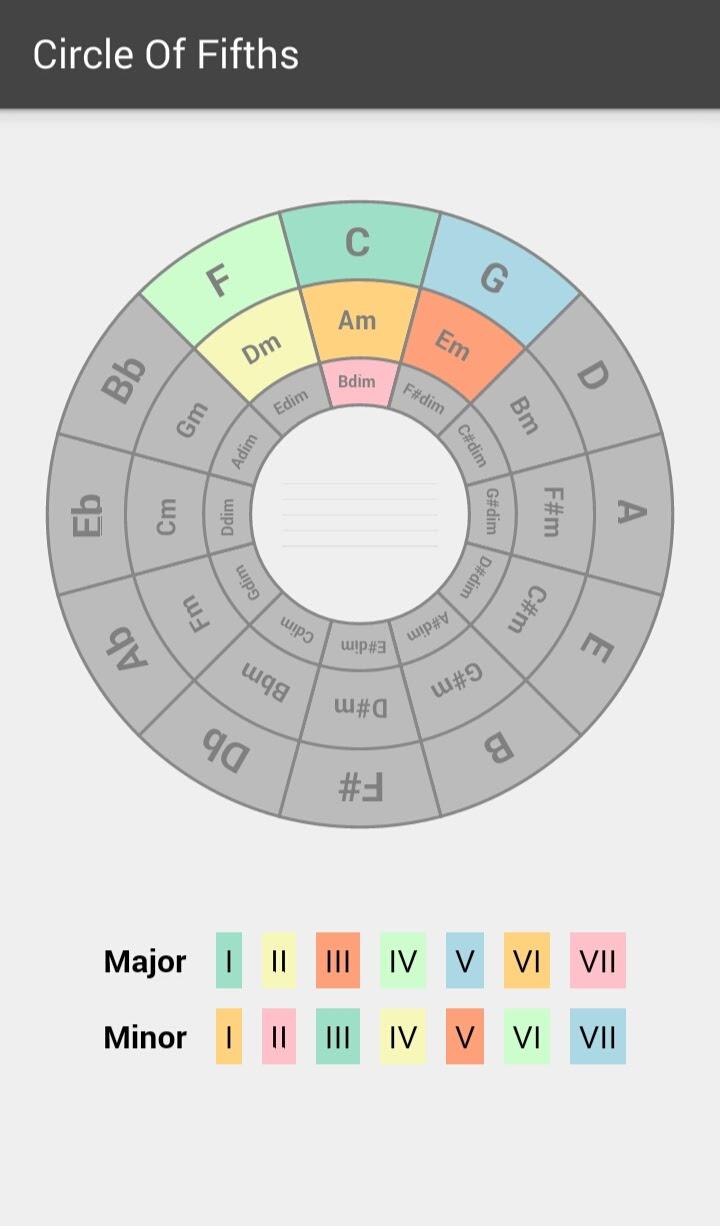Viewport: 720px width, 1226px height.
Task: Tap the F# major segment
Action: 360,787
